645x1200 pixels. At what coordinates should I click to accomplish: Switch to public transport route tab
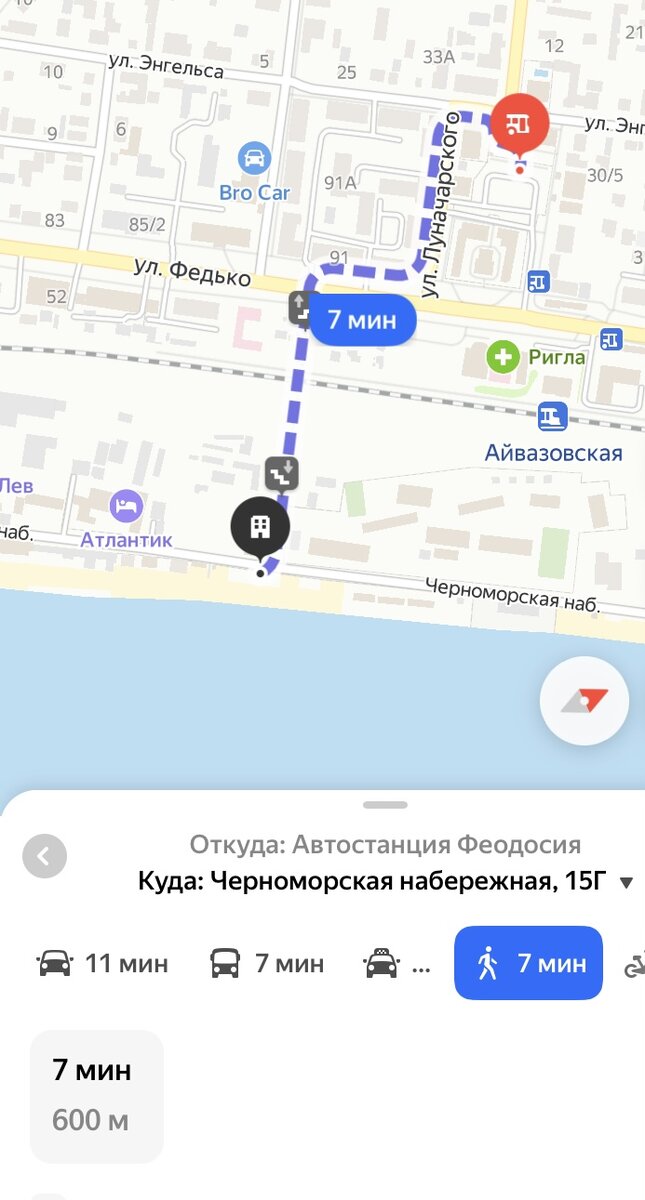coord(267,964)
